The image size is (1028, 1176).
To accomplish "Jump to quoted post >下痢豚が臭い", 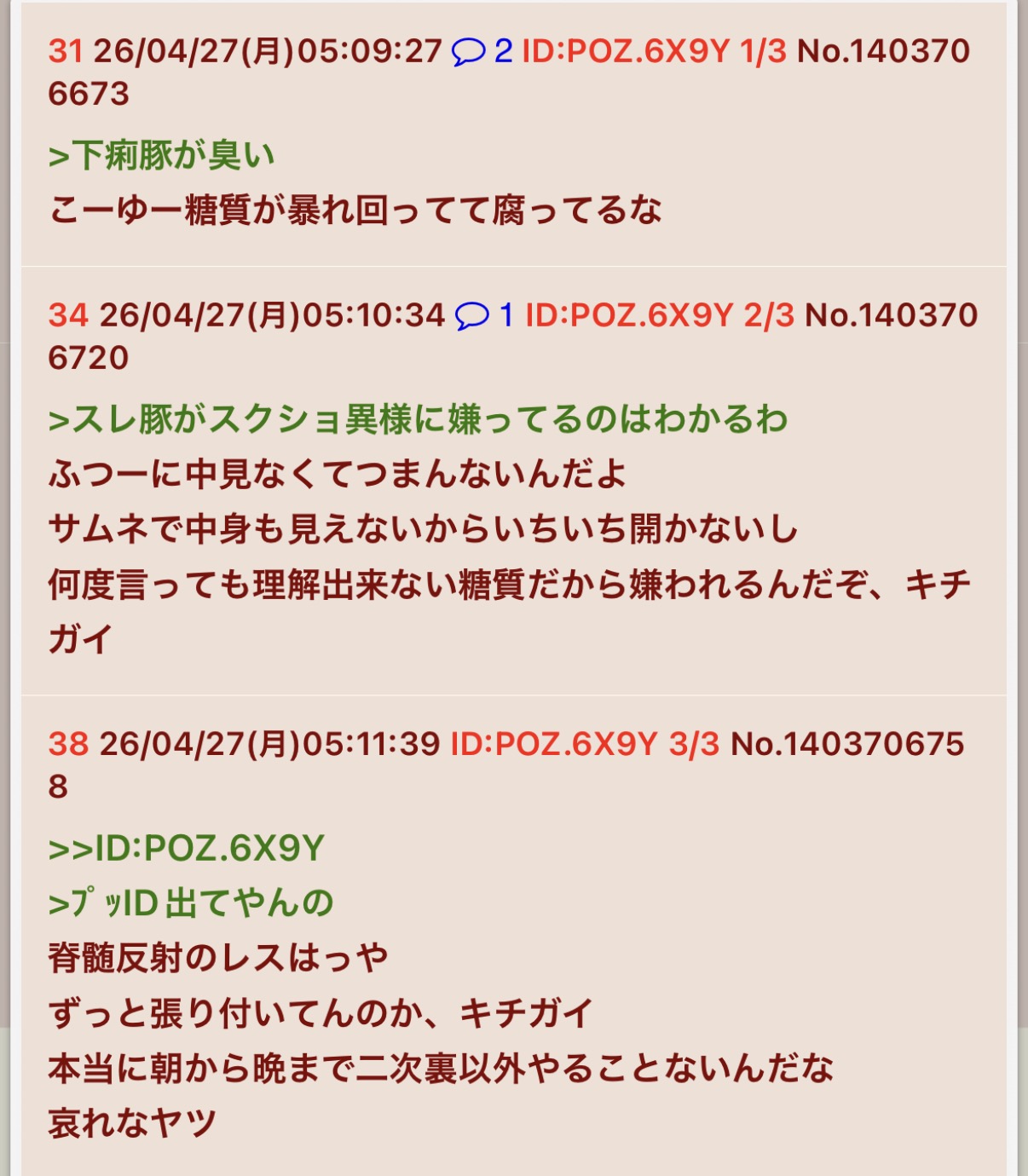I will [x=162, y=156].
